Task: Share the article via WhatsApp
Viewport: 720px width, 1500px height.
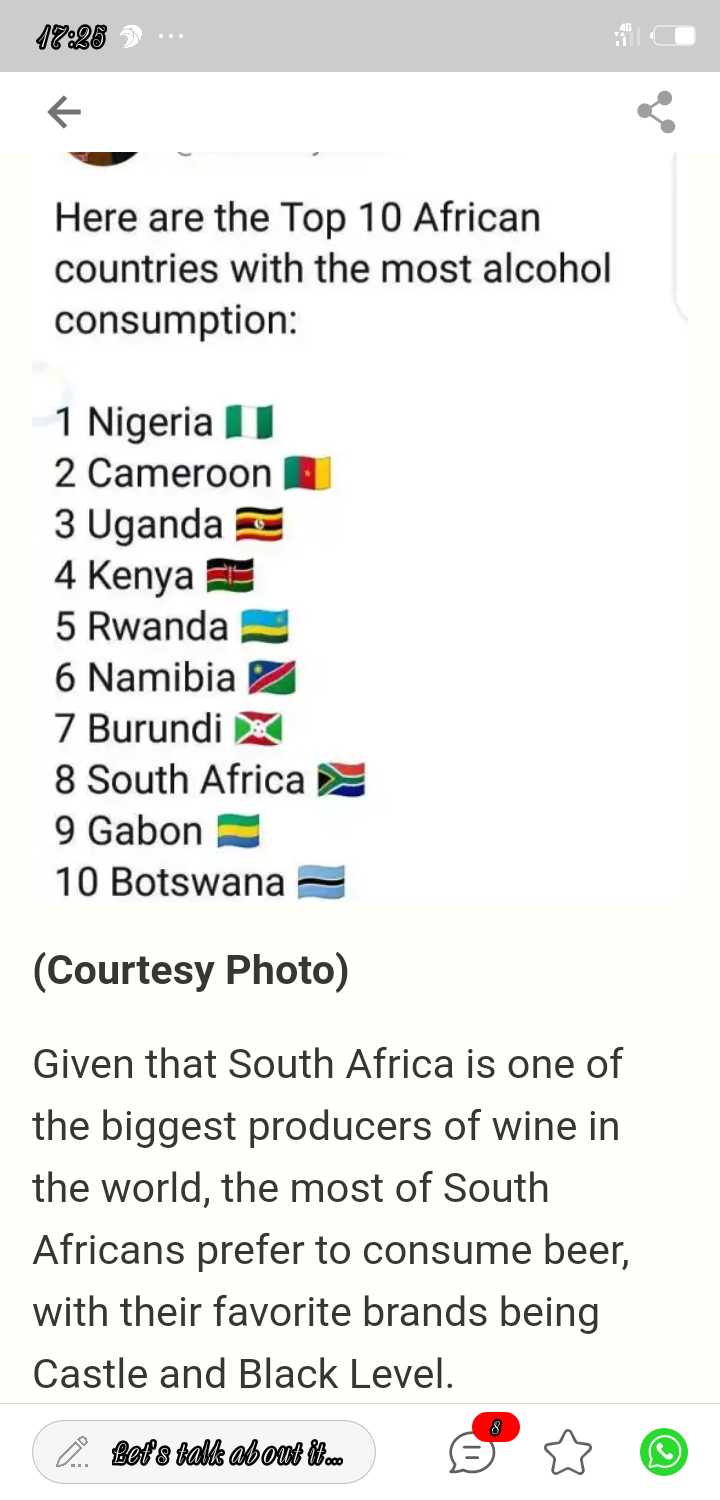Action: (664, 1452)
